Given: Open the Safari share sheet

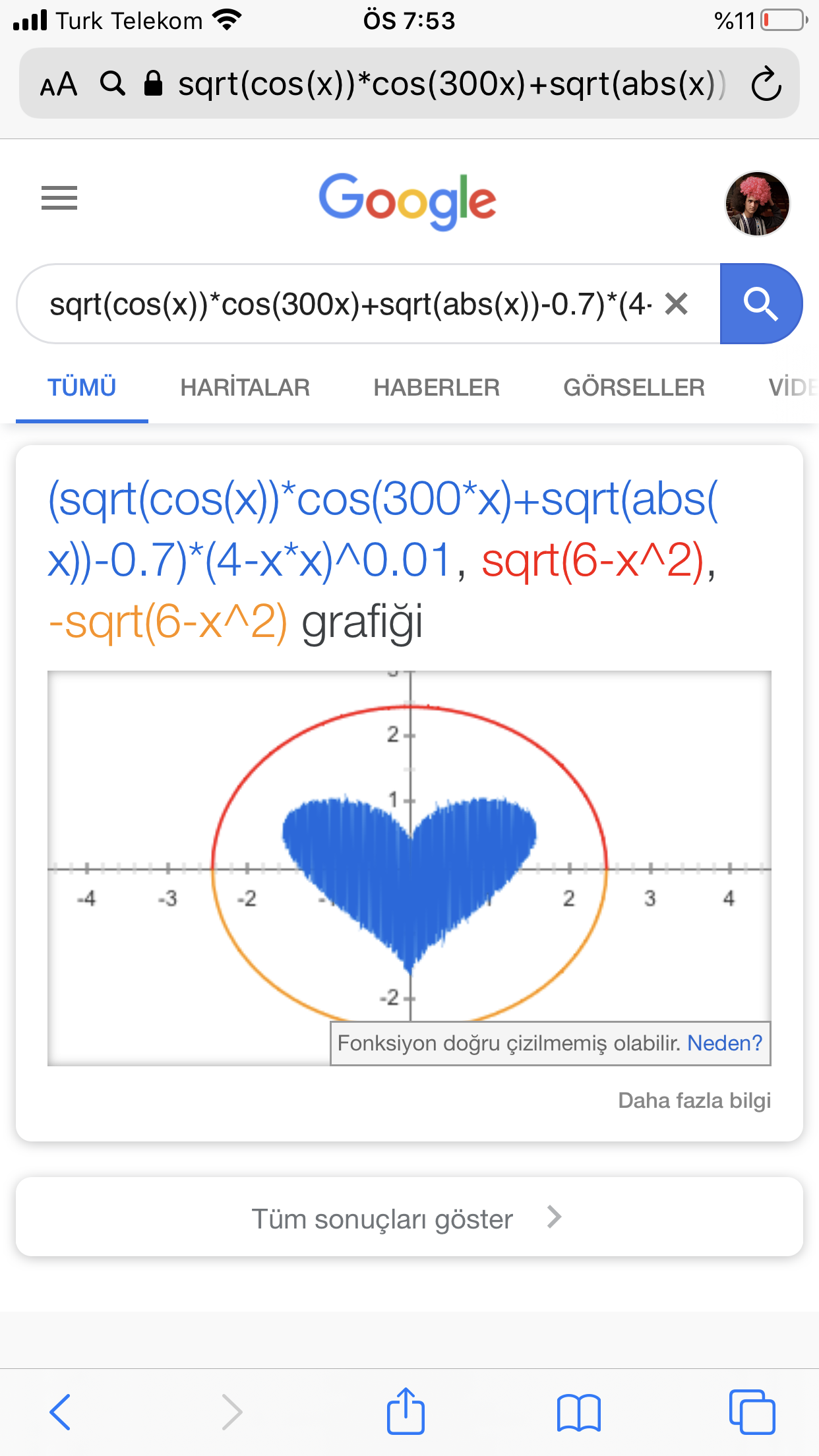Looking at the screenshot, I should tap(406, 1411).
